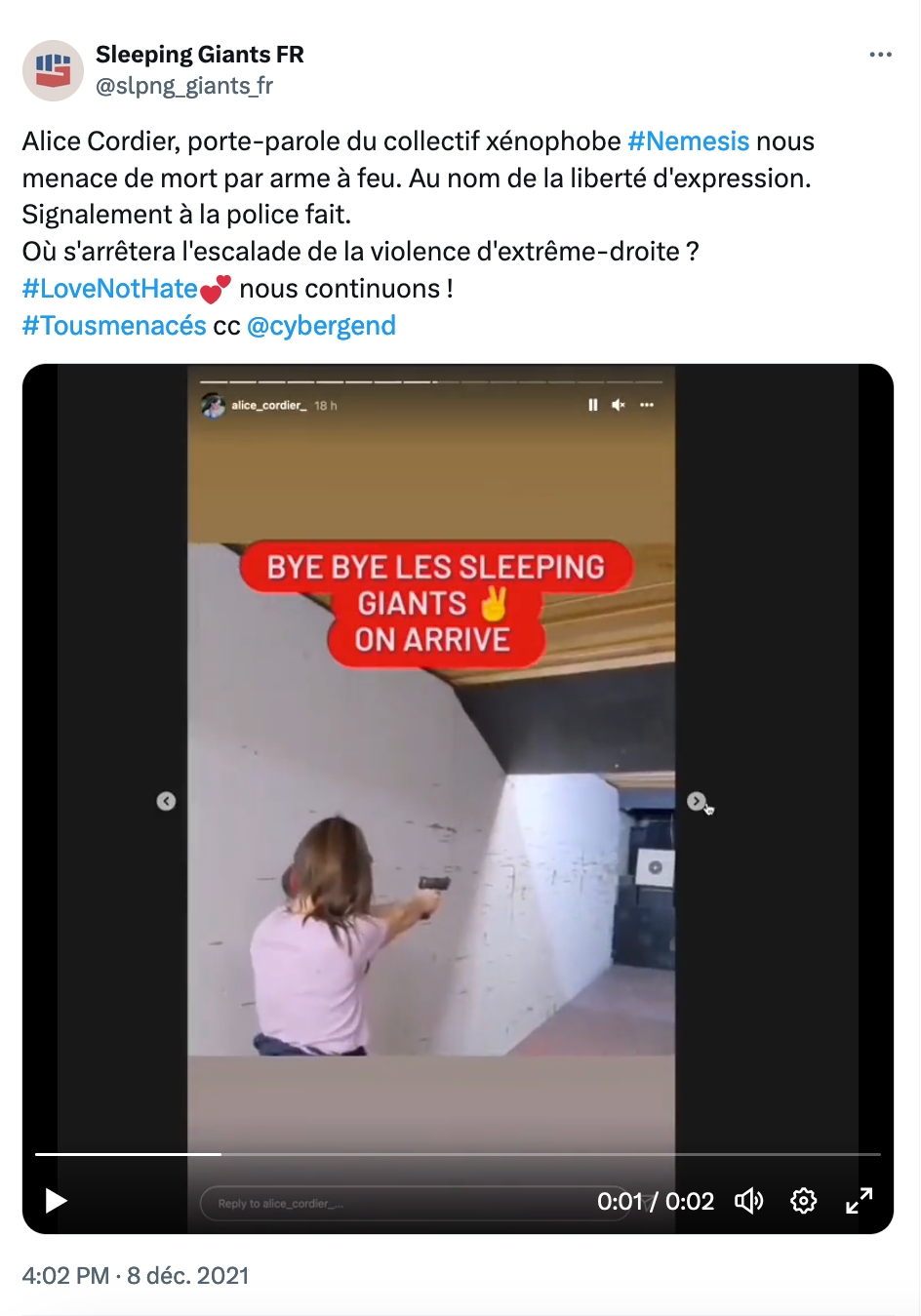This screenshot has height=1316, width=921.
Task: Visit the @cybergend profile mention
Action: (321, 326)
